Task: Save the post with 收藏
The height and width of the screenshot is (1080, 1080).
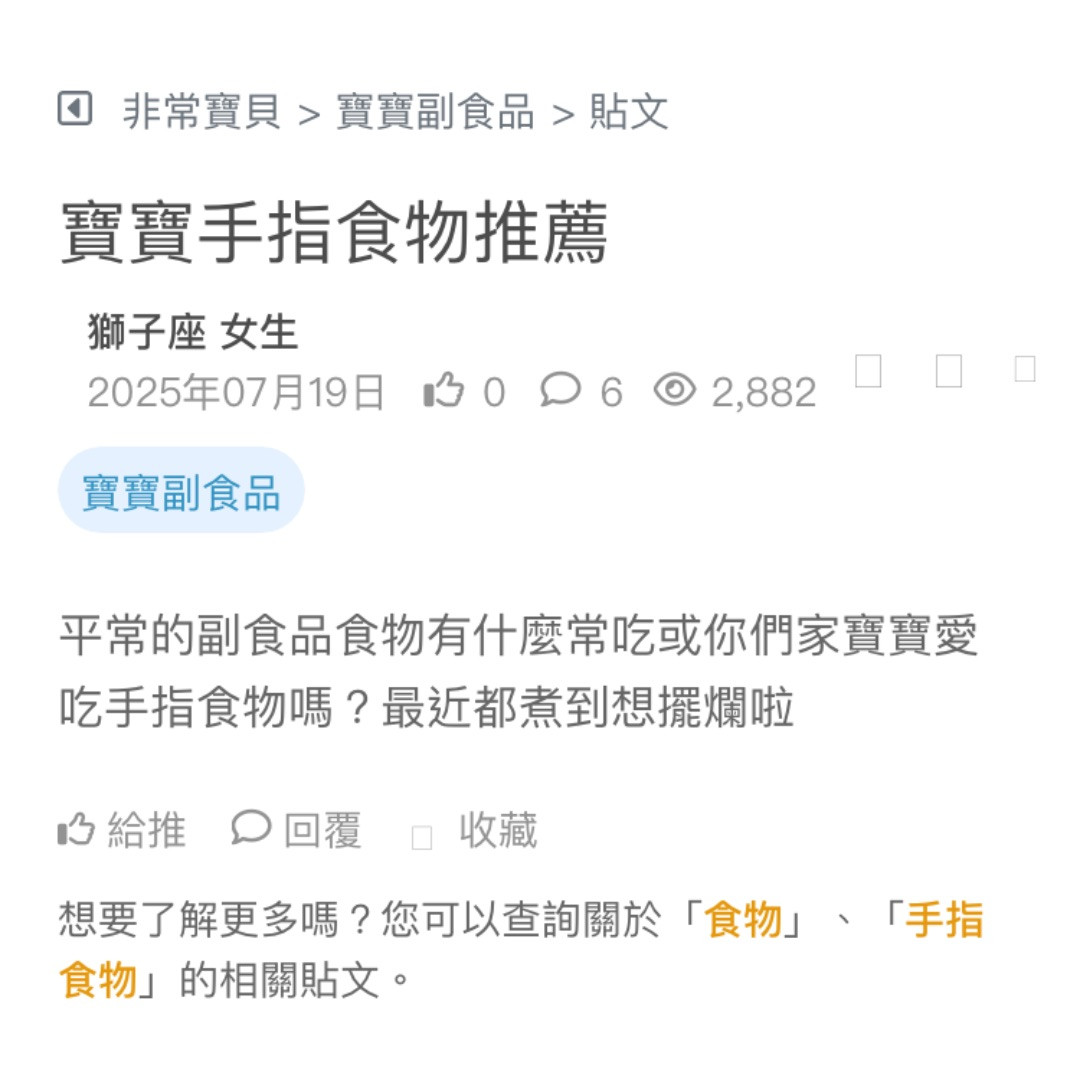Action: click(476, 831)
